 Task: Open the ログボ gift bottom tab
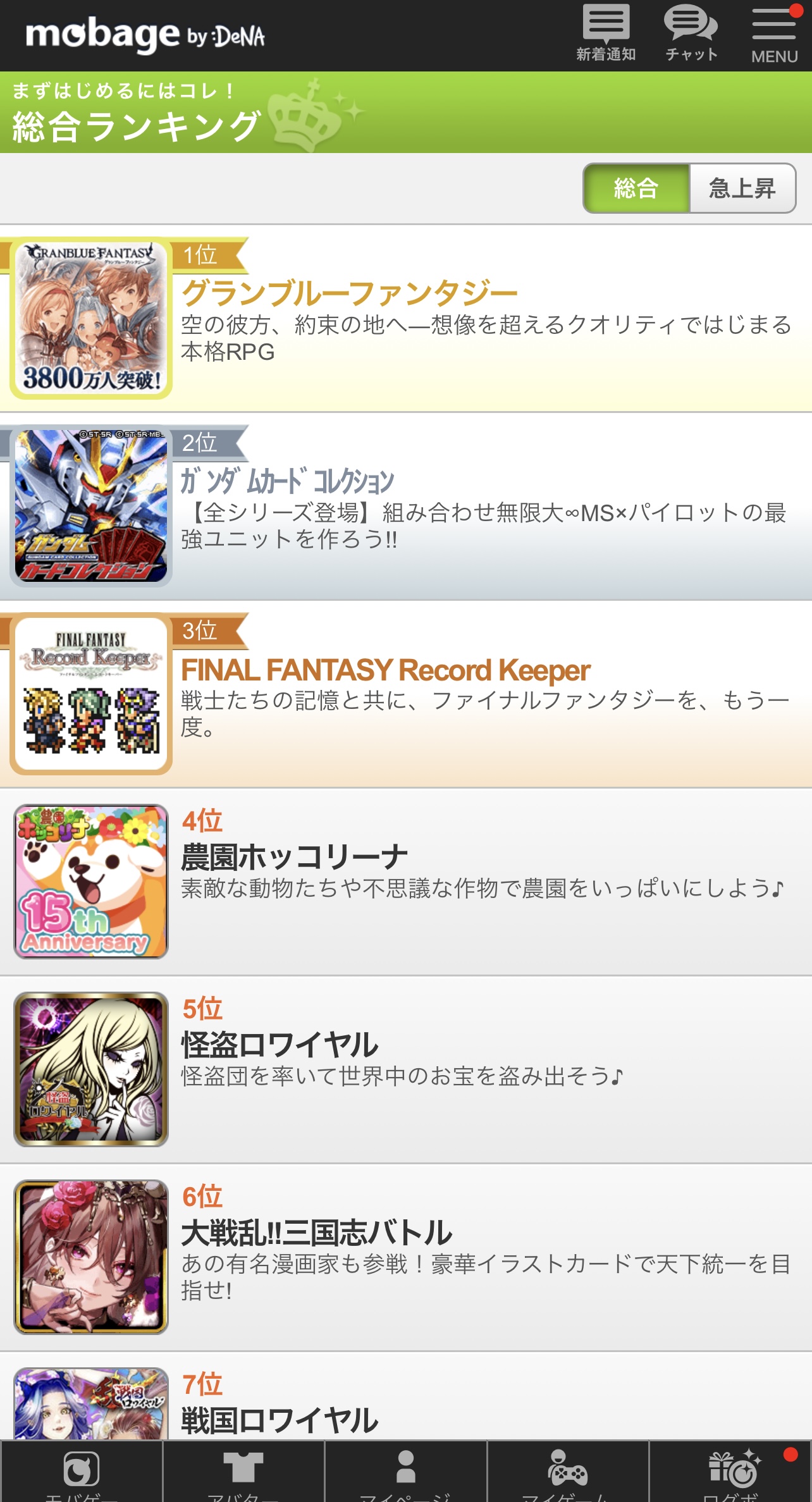[731, 1472]
